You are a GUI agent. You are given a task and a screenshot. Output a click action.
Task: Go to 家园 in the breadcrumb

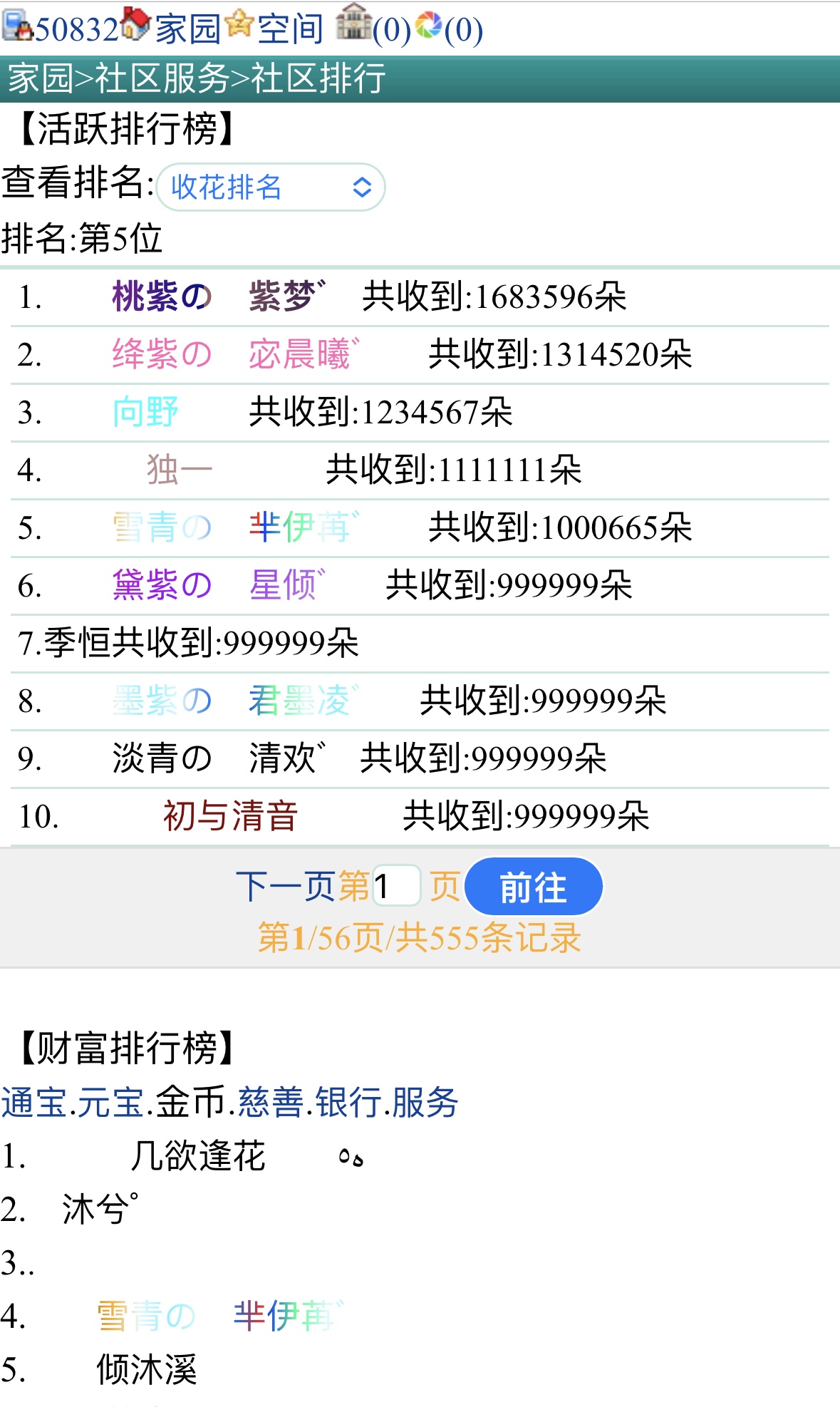click(x=40, y=78)
